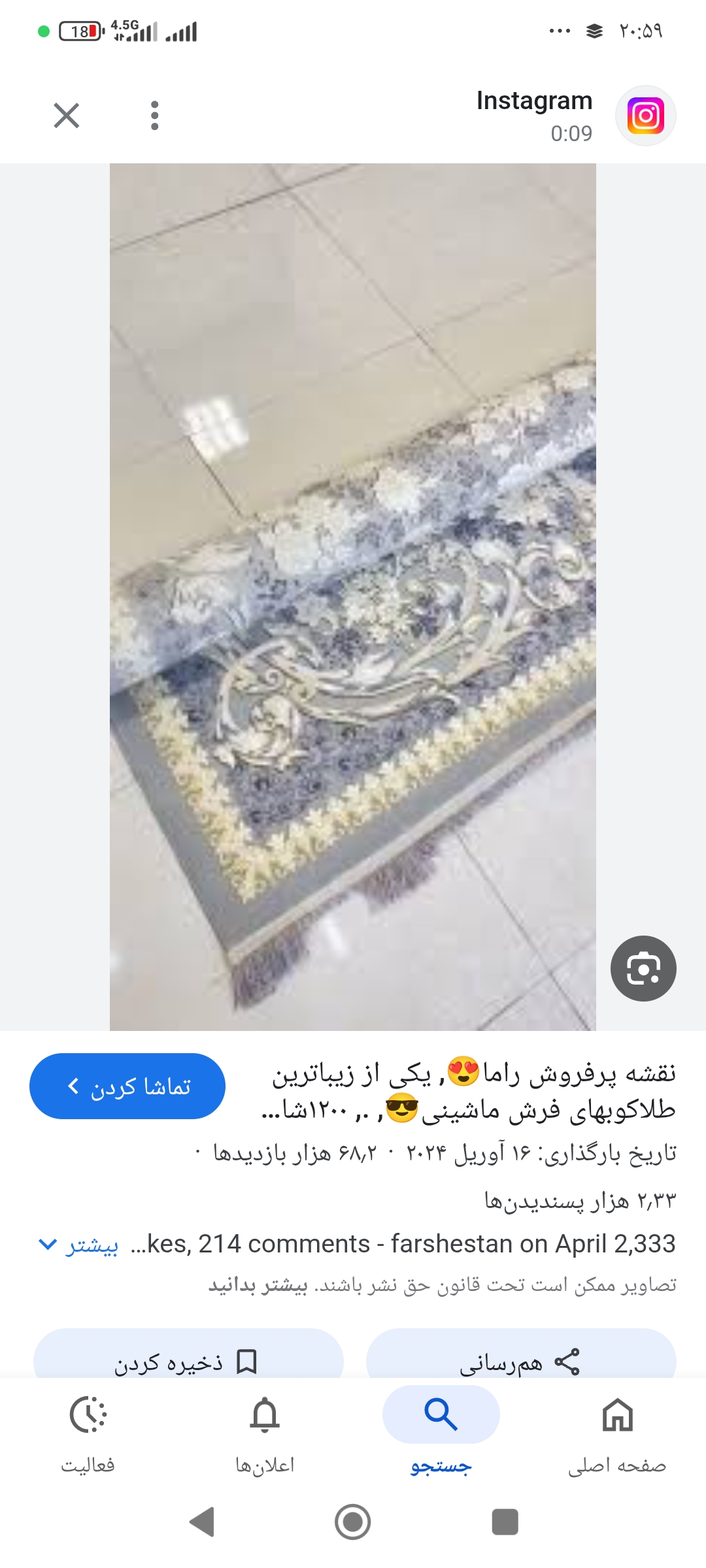Save the result with ذخیره کردن

188,1362
